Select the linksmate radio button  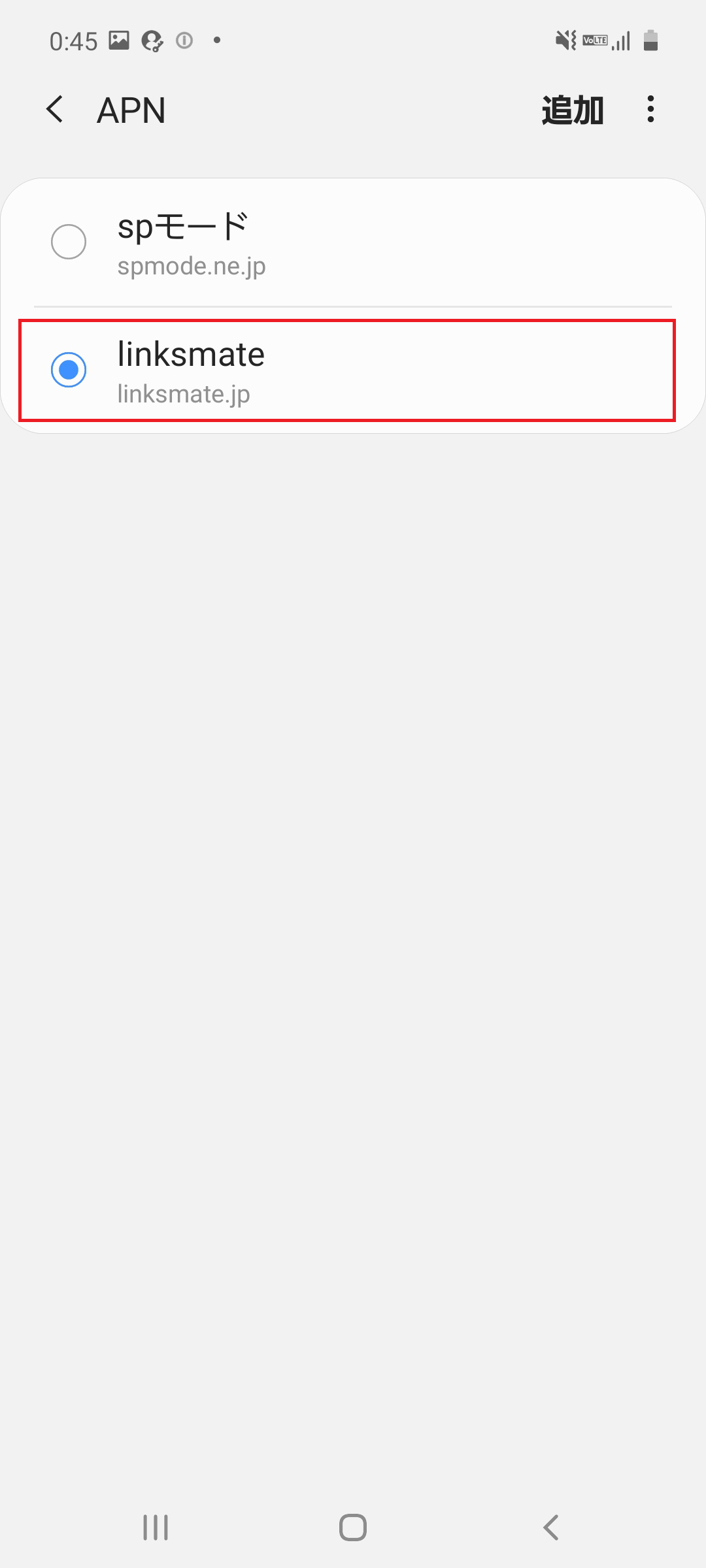tap(69, 370)
